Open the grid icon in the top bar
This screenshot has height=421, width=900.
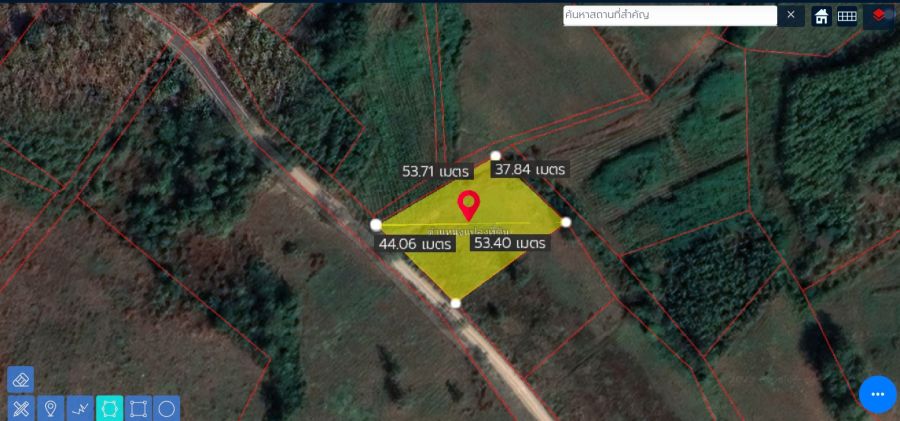[847, 16]
